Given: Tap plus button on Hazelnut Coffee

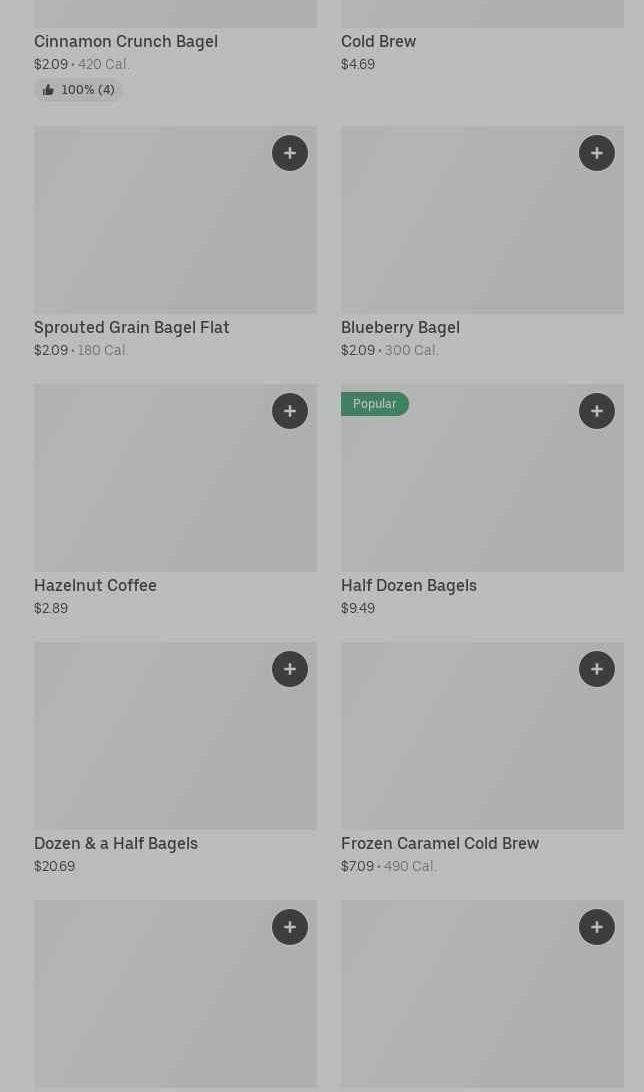Looking at the screenshot, I should tap(290, 411).
